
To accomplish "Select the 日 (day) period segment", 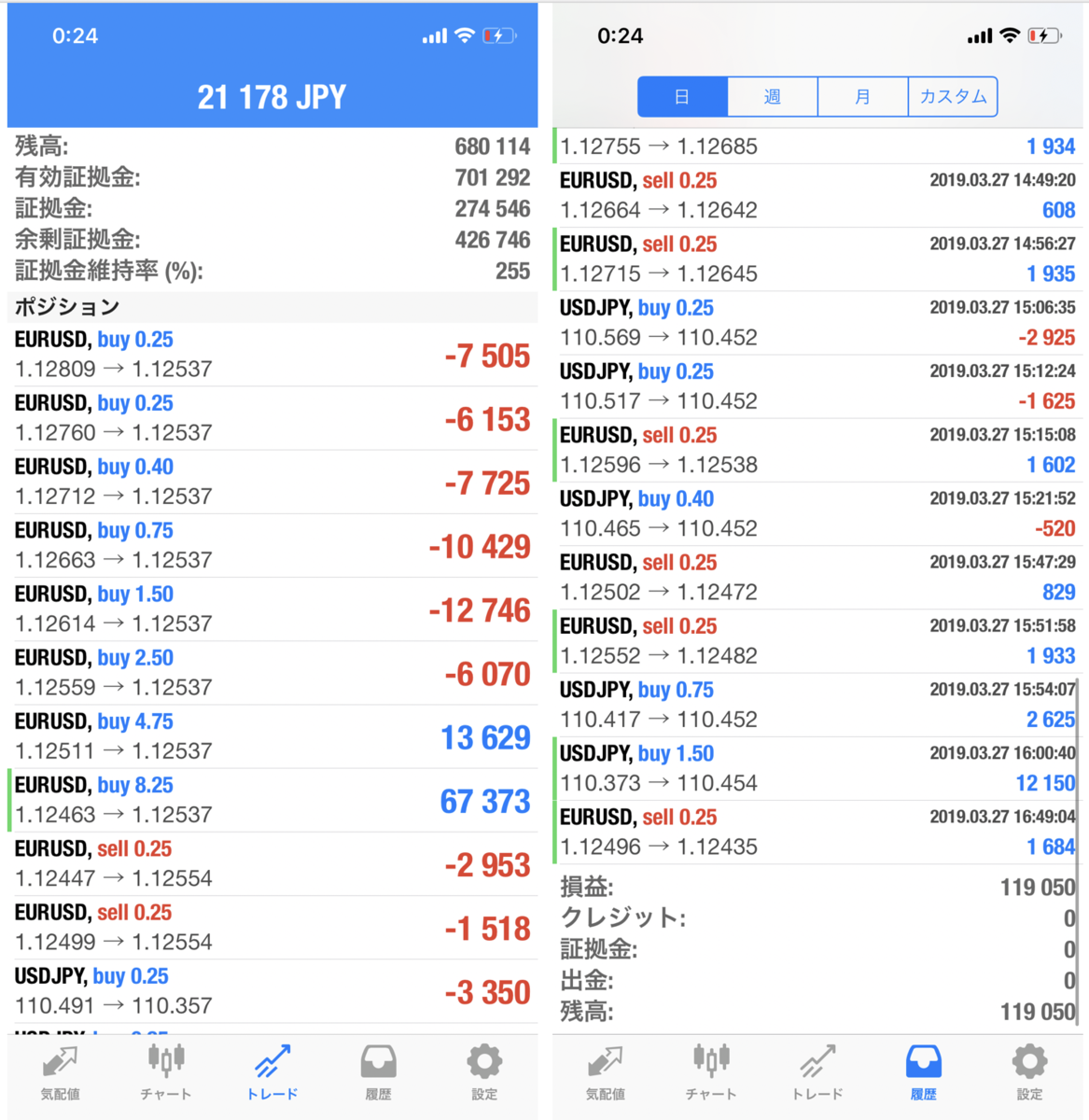I will [682, 97].
